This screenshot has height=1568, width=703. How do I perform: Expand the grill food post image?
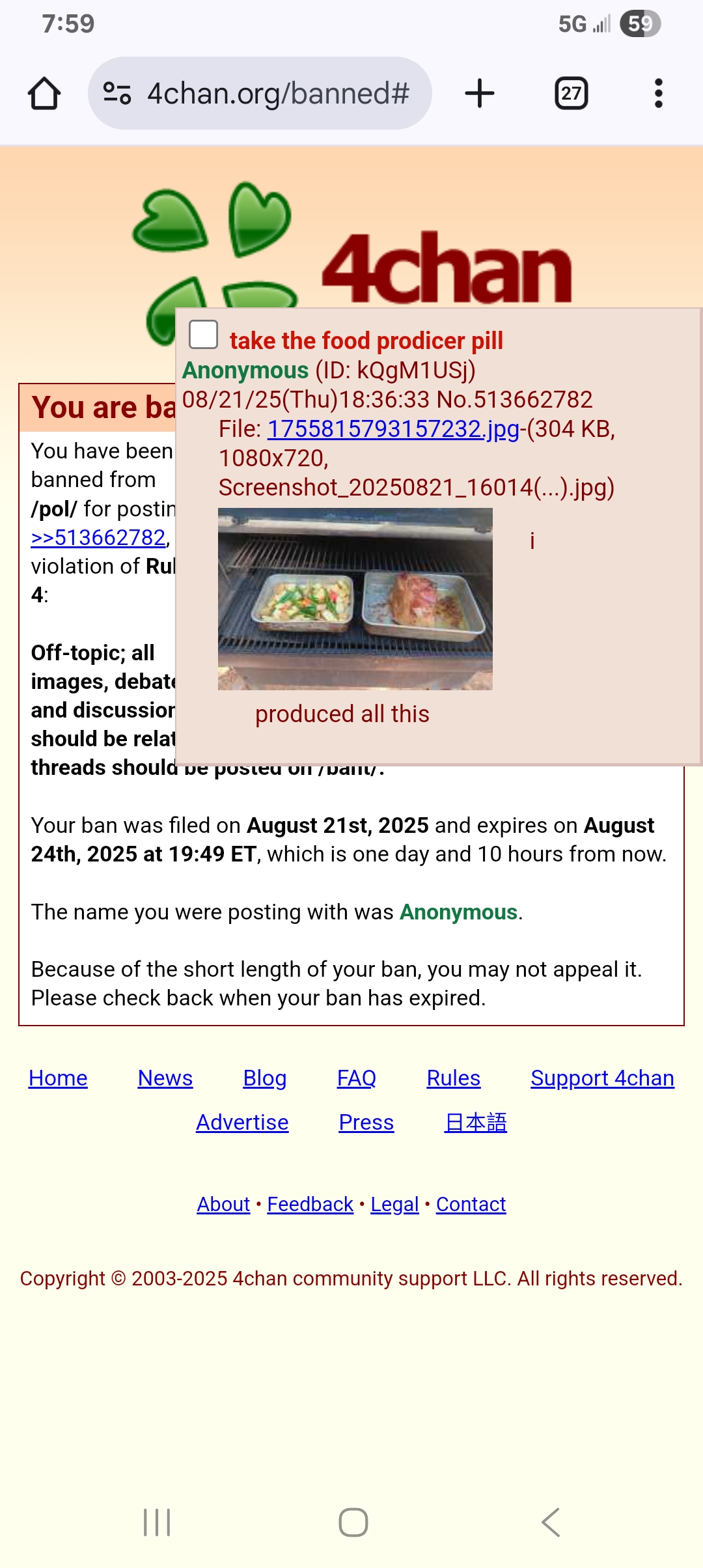coord(355,598)
